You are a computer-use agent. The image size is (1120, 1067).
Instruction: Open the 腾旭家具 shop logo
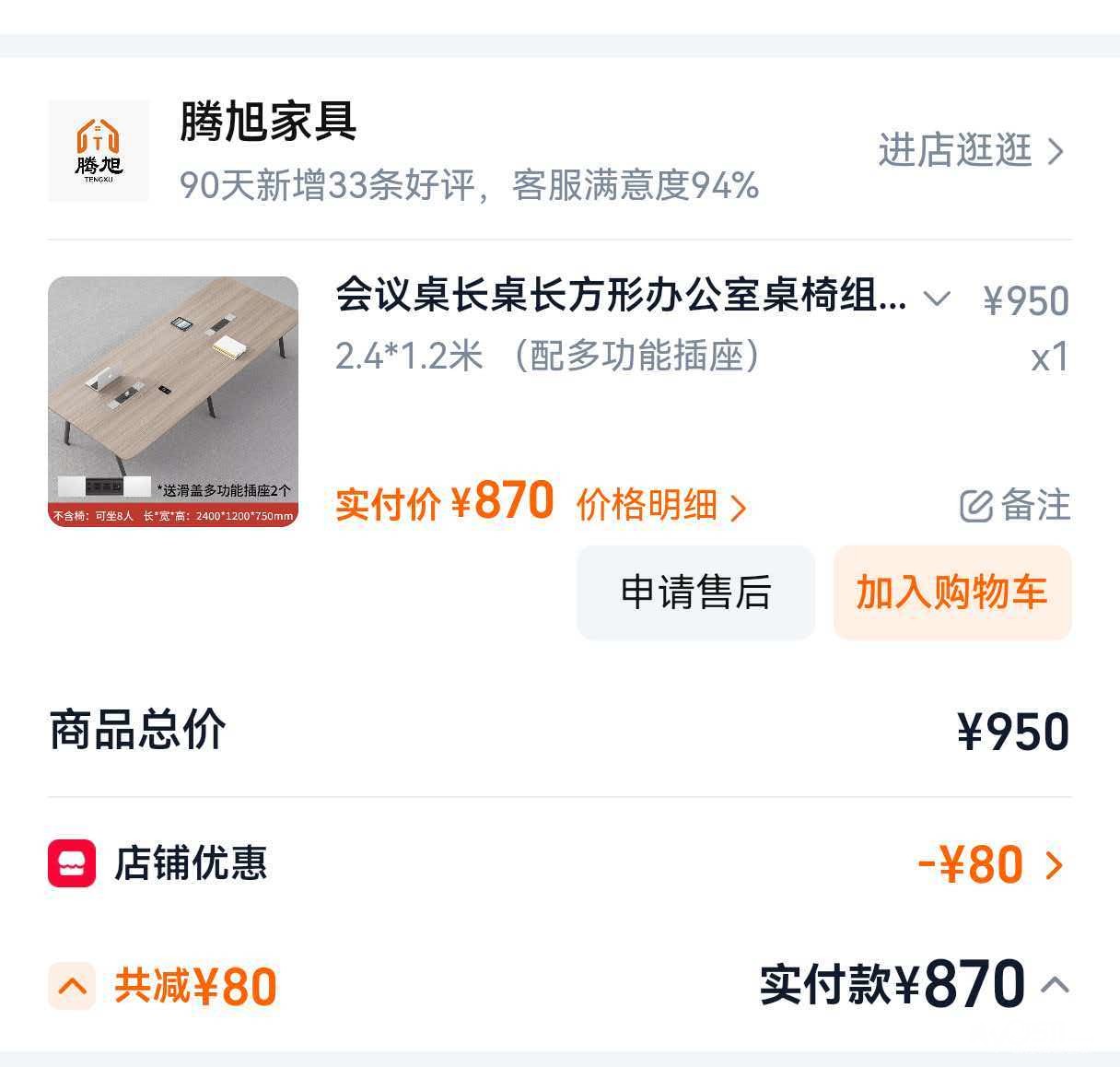click(x=99, y=151)
